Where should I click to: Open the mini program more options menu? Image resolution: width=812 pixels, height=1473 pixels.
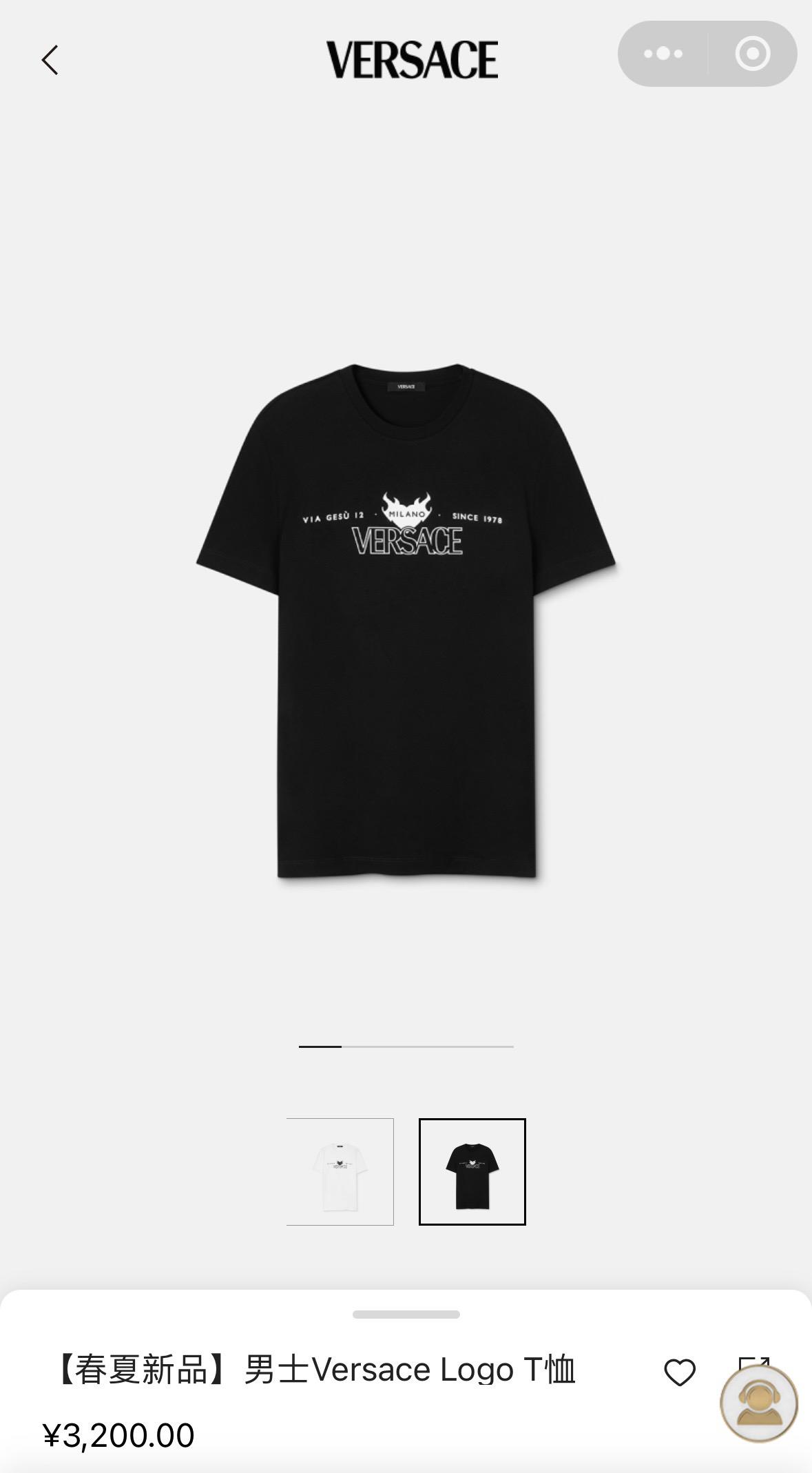[x=663, y=54]
